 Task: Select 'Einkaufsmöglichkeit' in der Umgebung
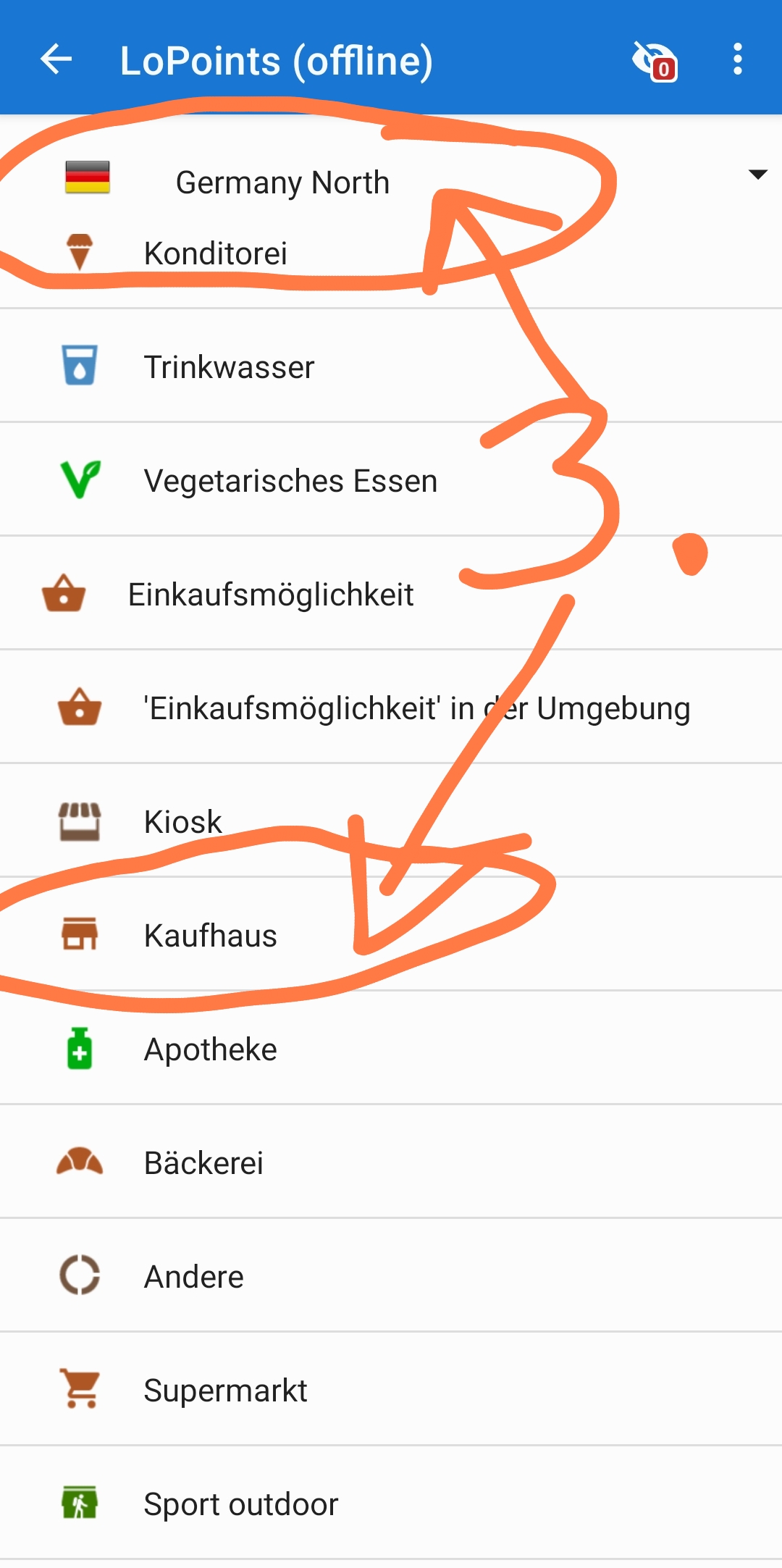416,708
